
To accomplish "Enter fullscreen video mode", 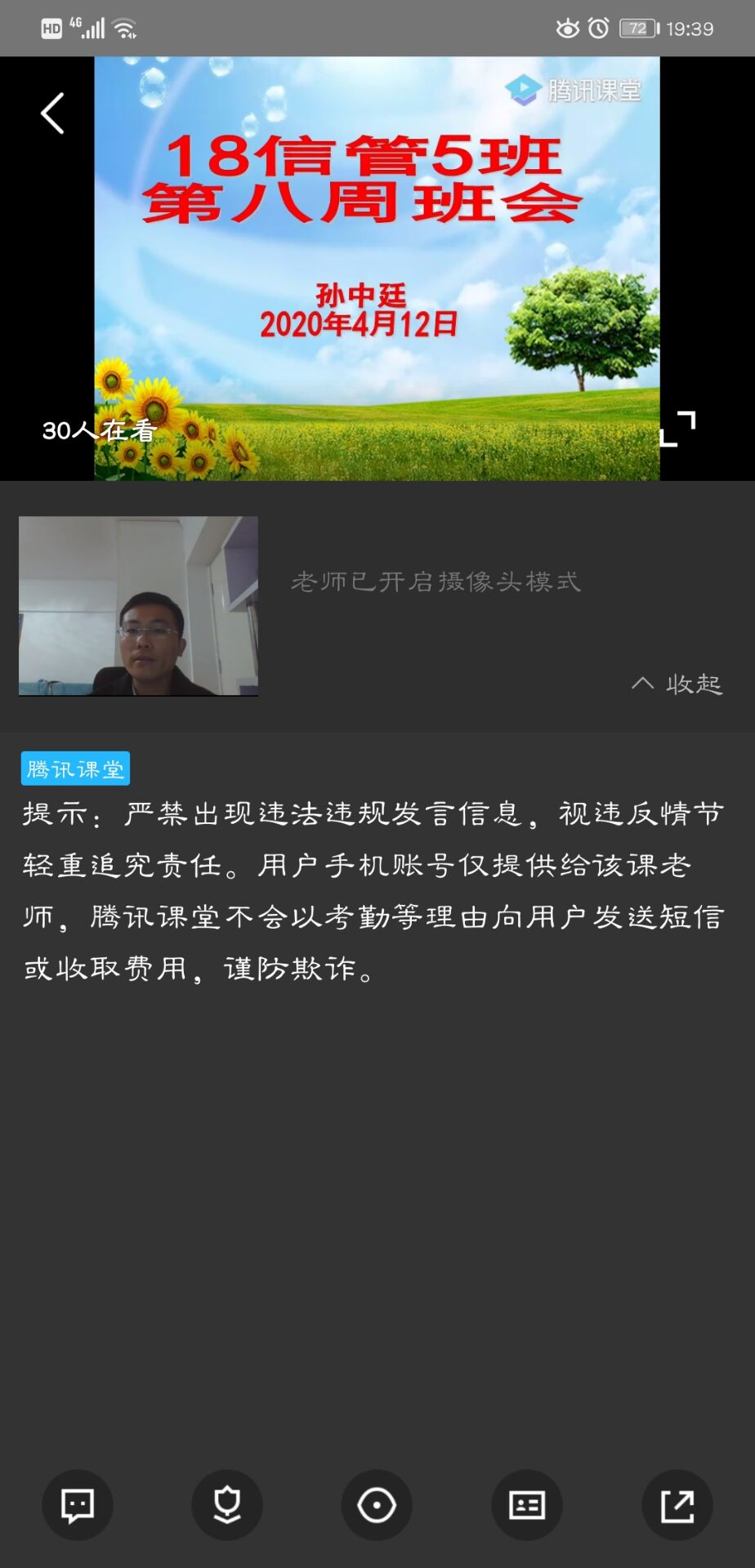I will click(677, 429).
